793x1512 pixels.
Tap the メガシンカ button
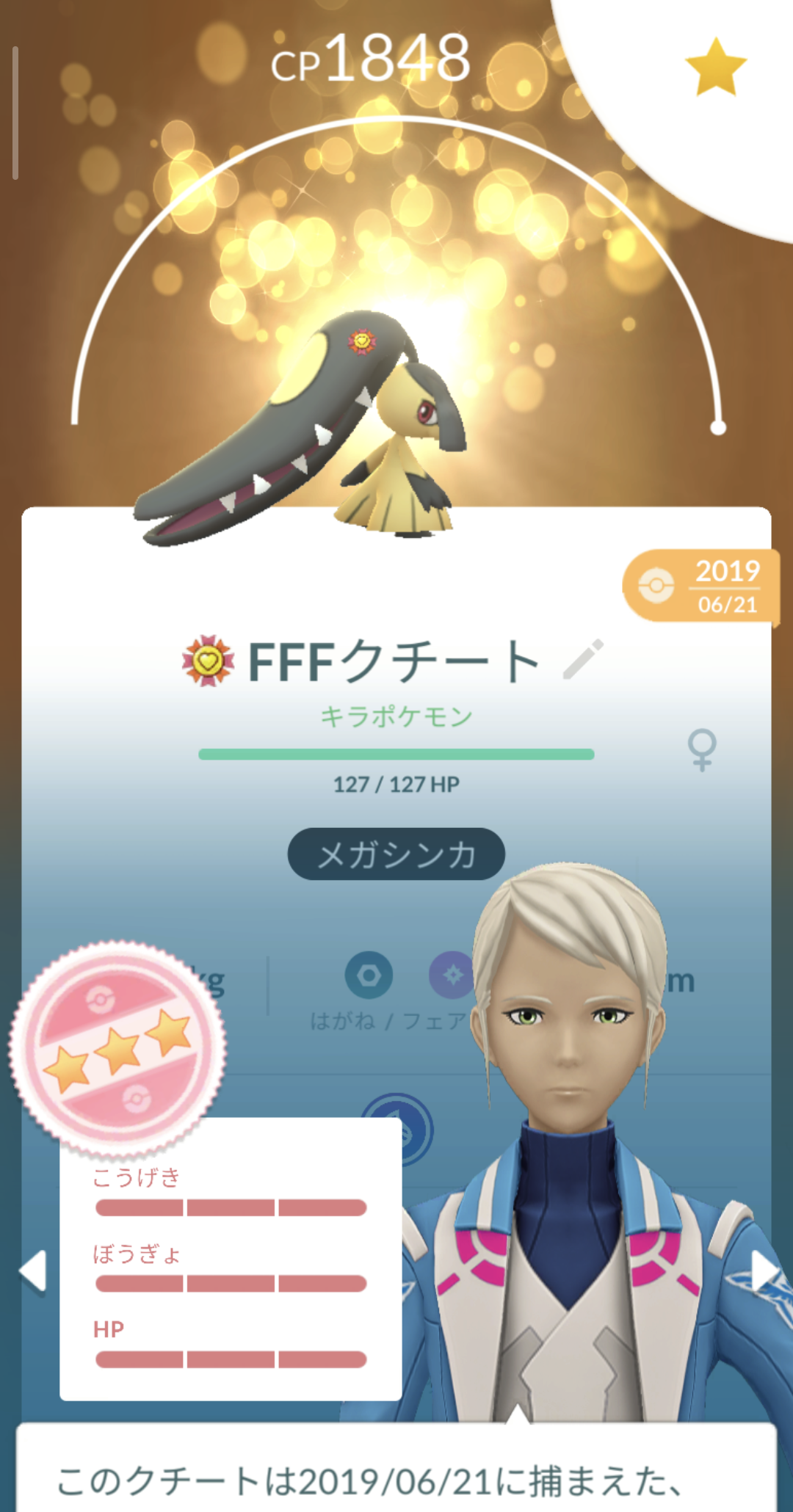point(396,854)
